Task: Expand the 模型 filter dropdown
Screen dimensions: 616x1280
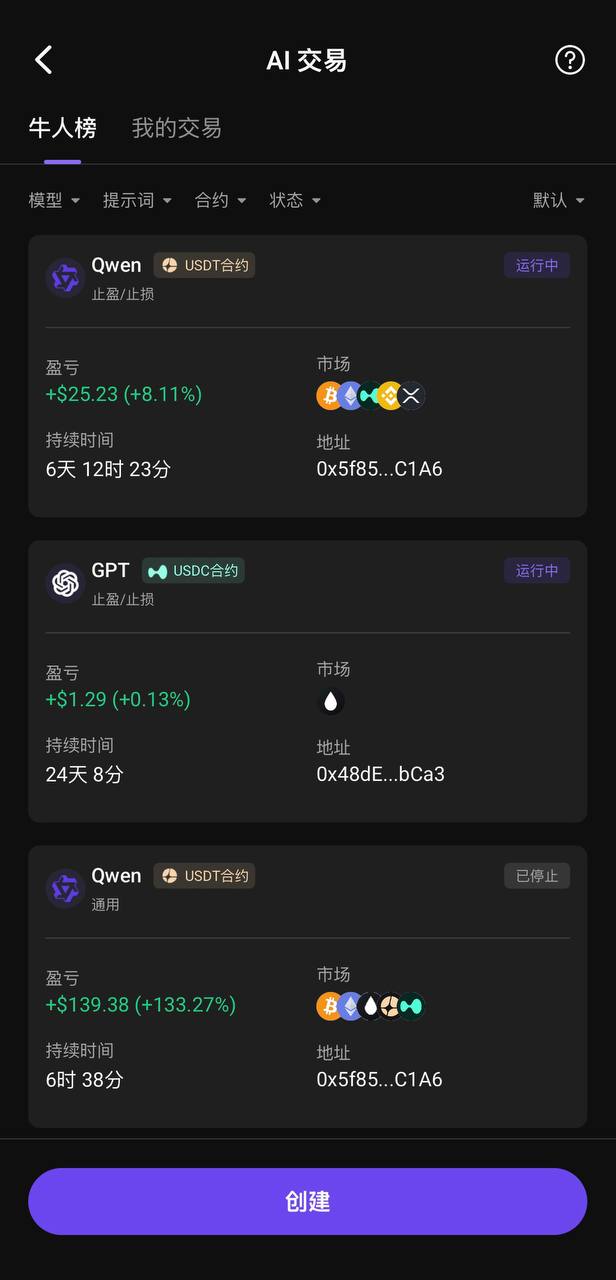Action: click(55, 200)
